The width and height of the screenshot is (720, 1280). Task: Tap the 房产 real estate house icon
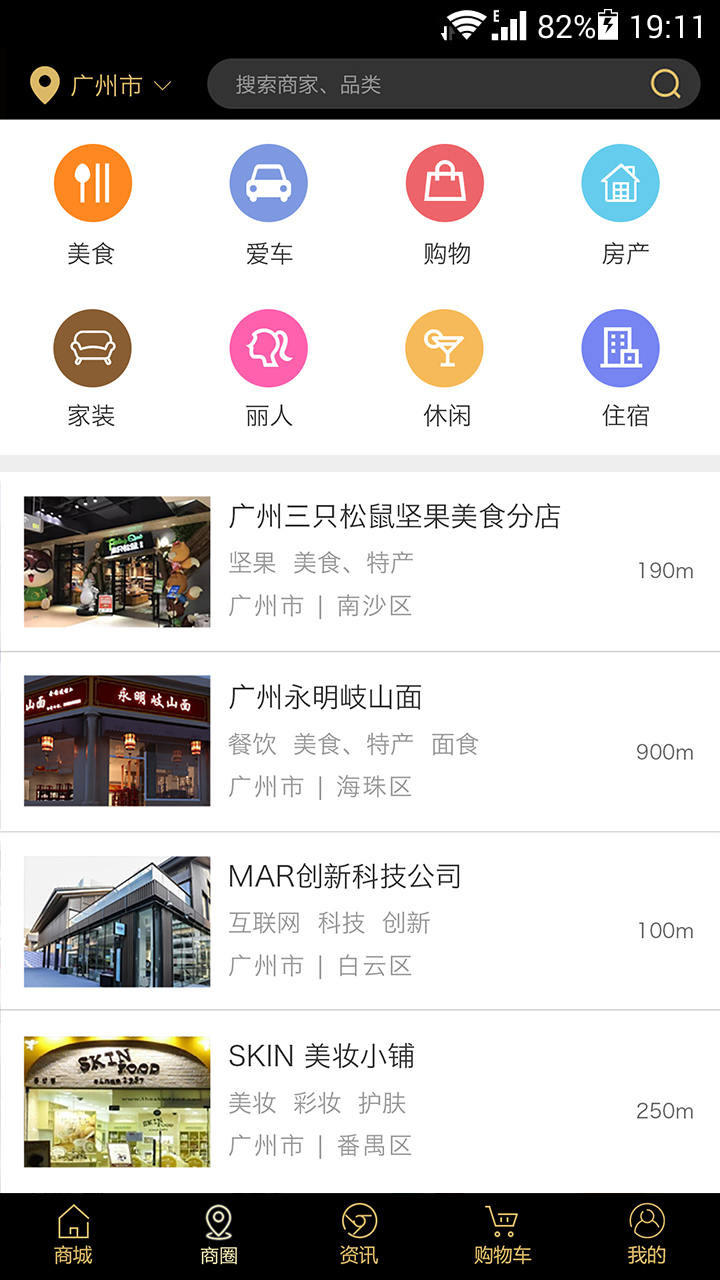620,182
